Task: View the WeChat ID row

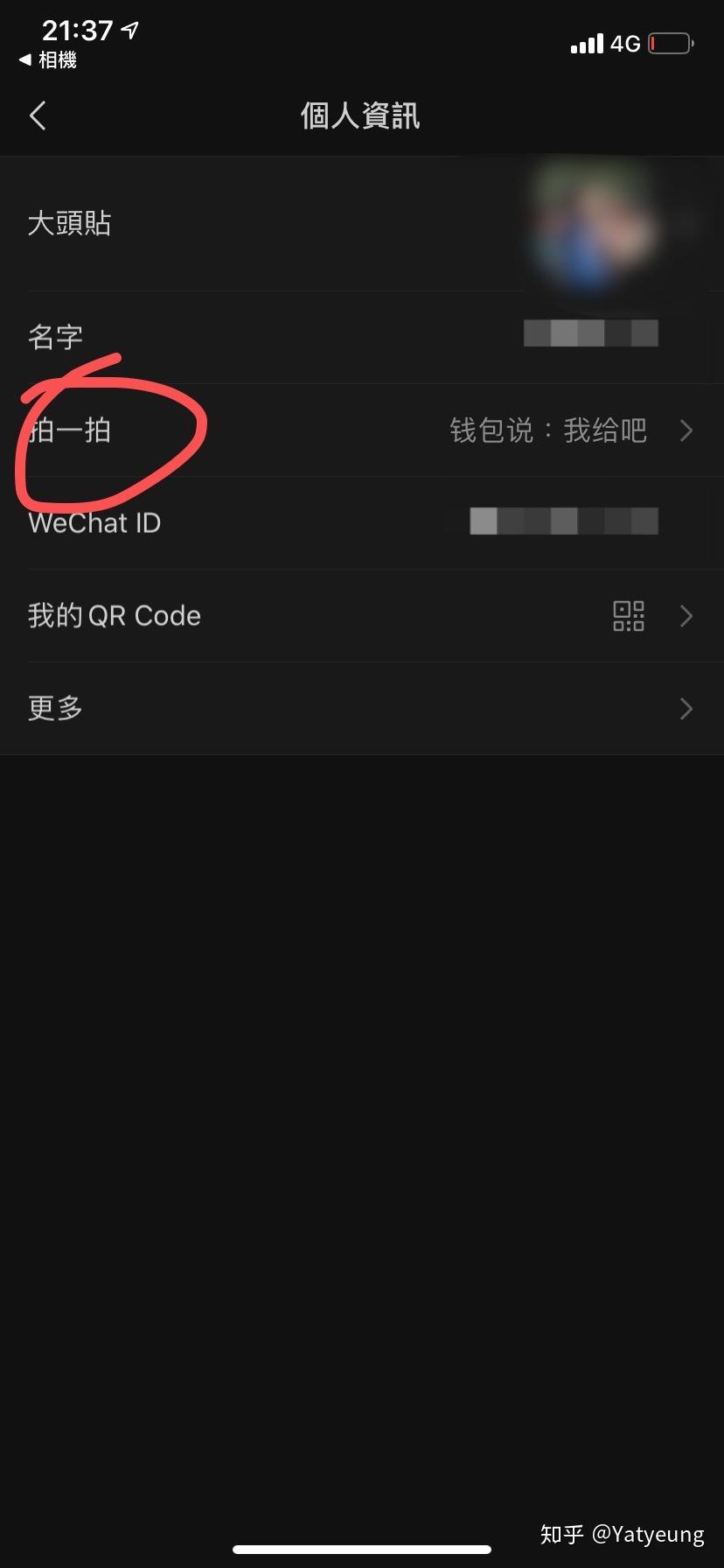Action: click(x=362, y=523)
